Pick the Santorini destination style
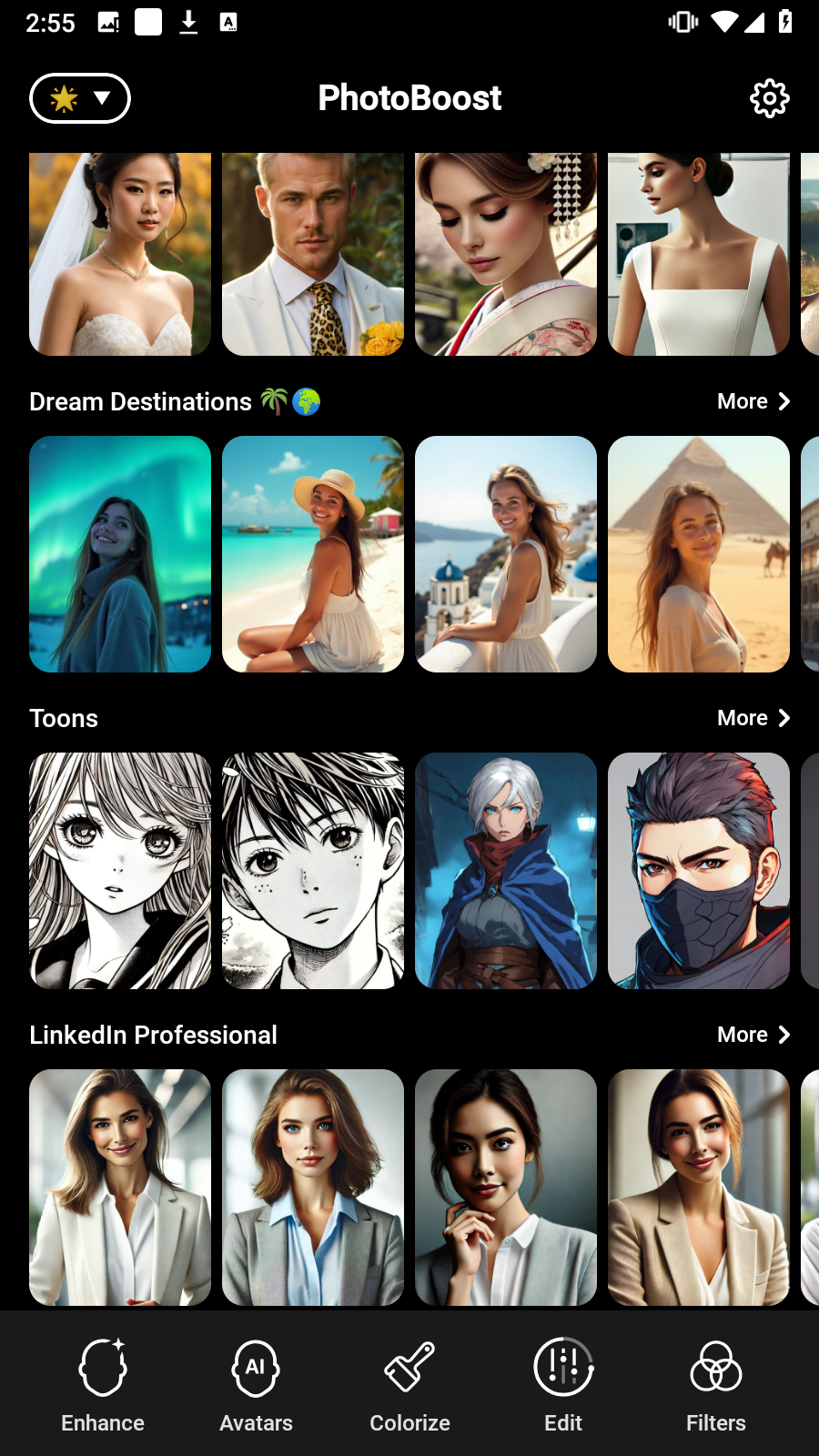This screenshot has height=1456, width=819. (x=506, y=554)
